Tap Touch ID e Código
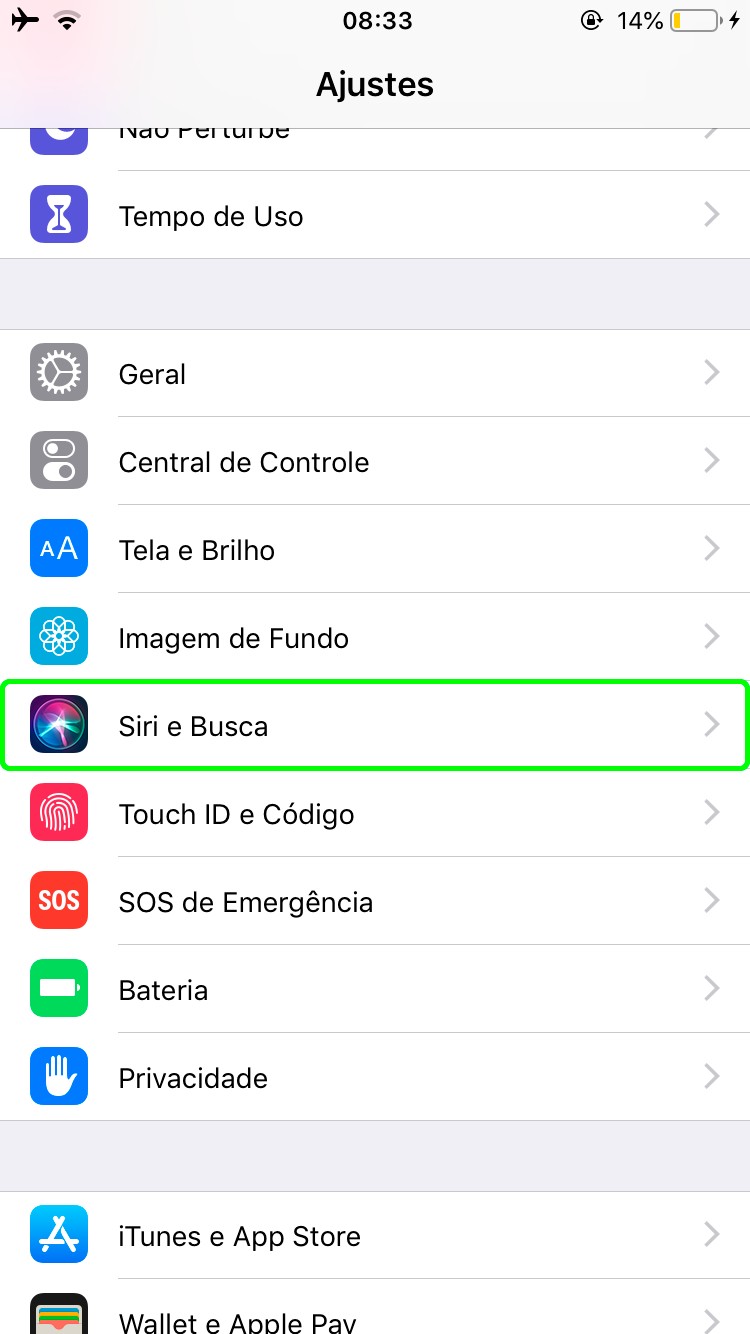Viewport: 750px width, 1334px height. (375, 814)
